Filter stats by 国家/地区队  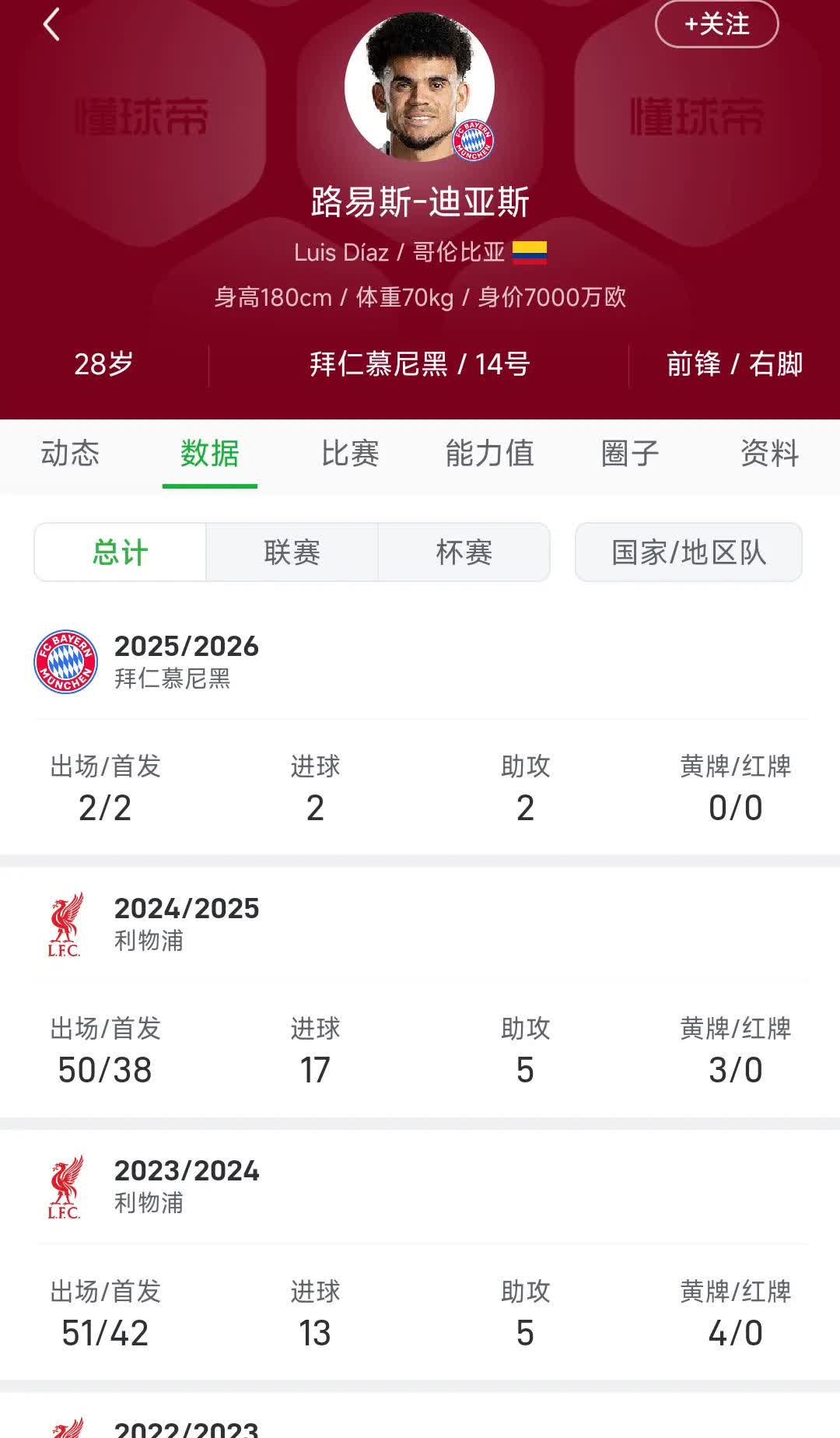coord(688,552)
